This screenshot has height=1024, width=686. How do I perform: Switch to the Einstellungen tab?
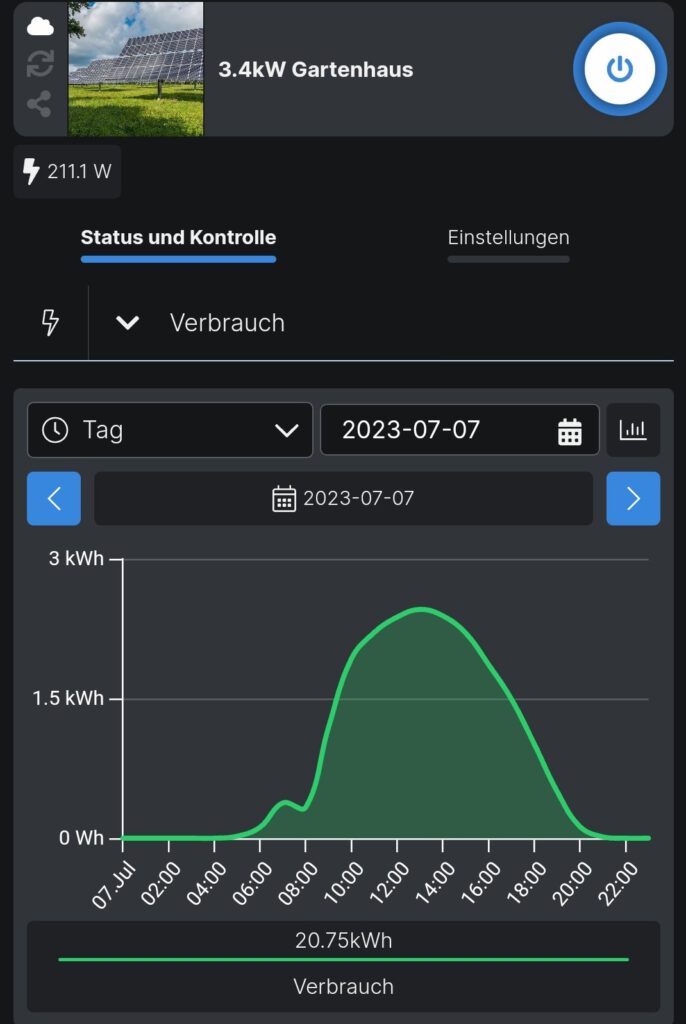[x=508, y=238]
